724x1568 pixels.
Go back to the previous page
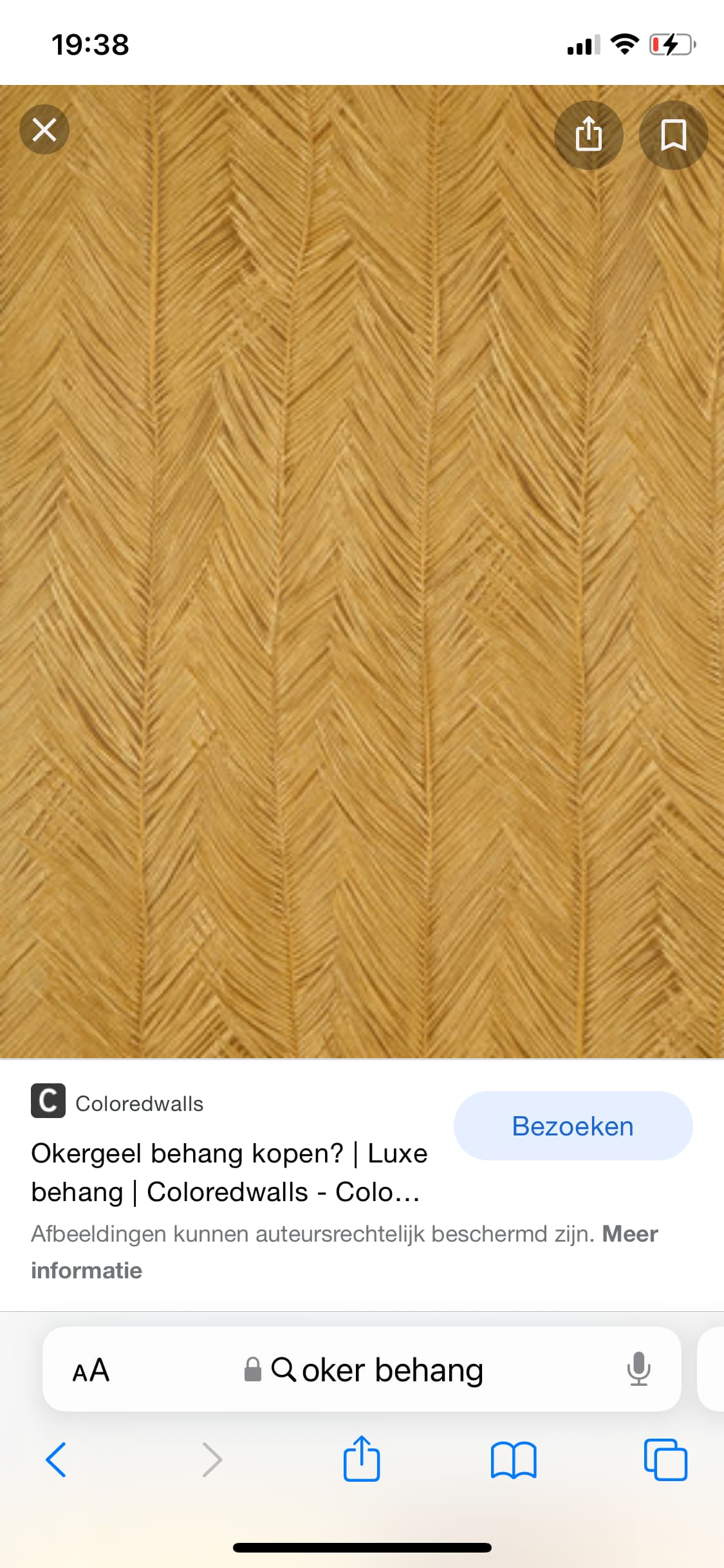pos(56,1459)
